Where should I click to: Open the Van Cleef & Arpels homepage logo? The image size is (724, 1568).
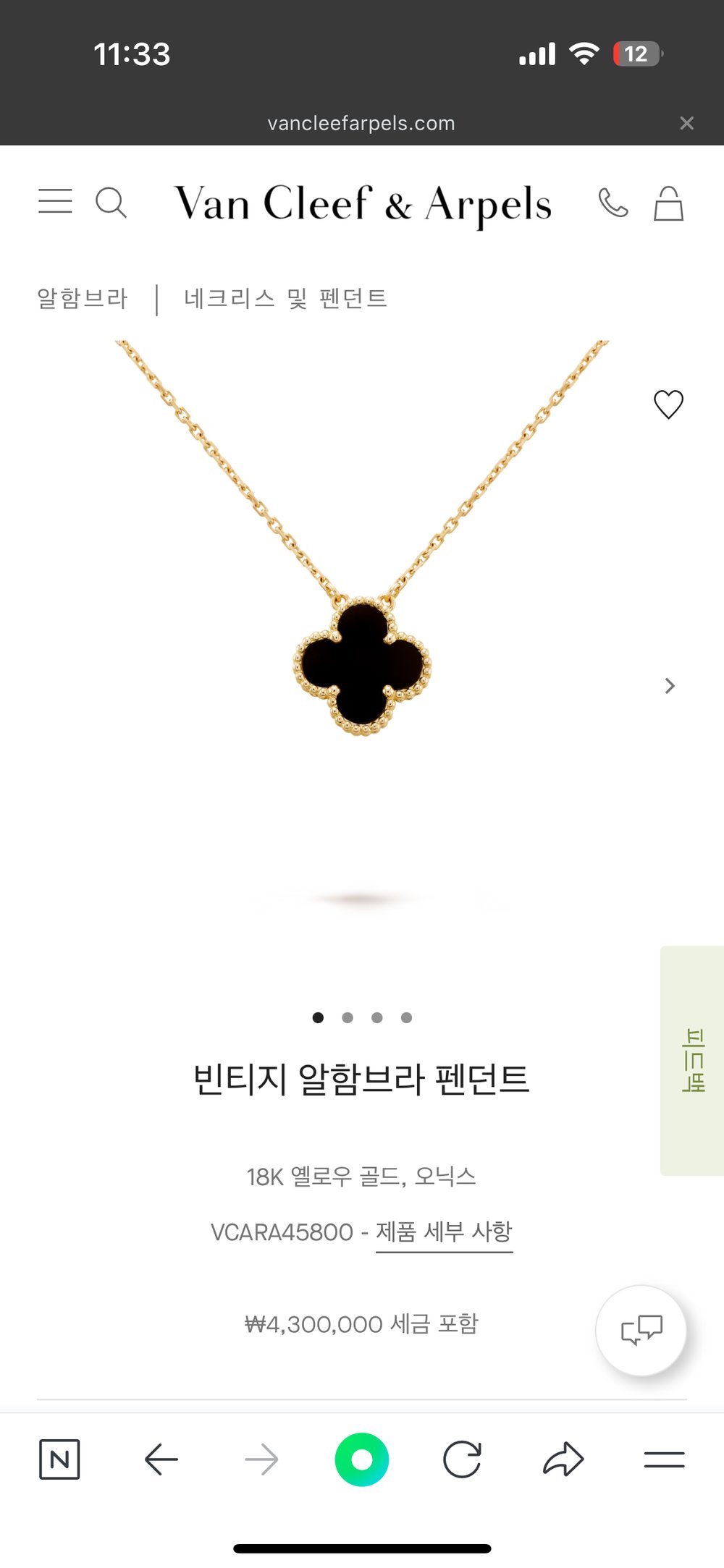click(363, 204)
